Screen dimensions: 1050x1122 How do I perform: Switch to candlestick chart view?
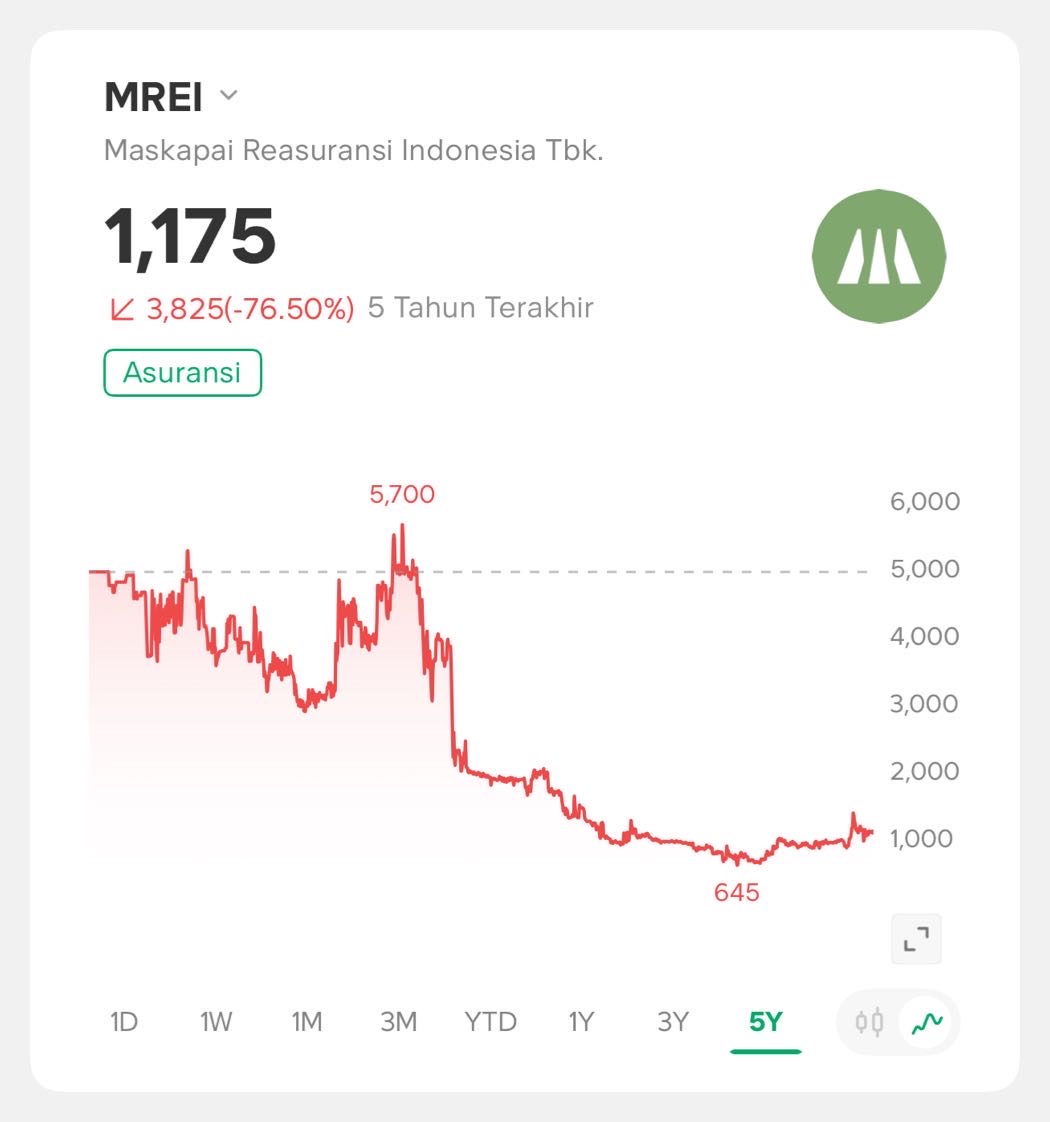click(x=869, y=1022)
